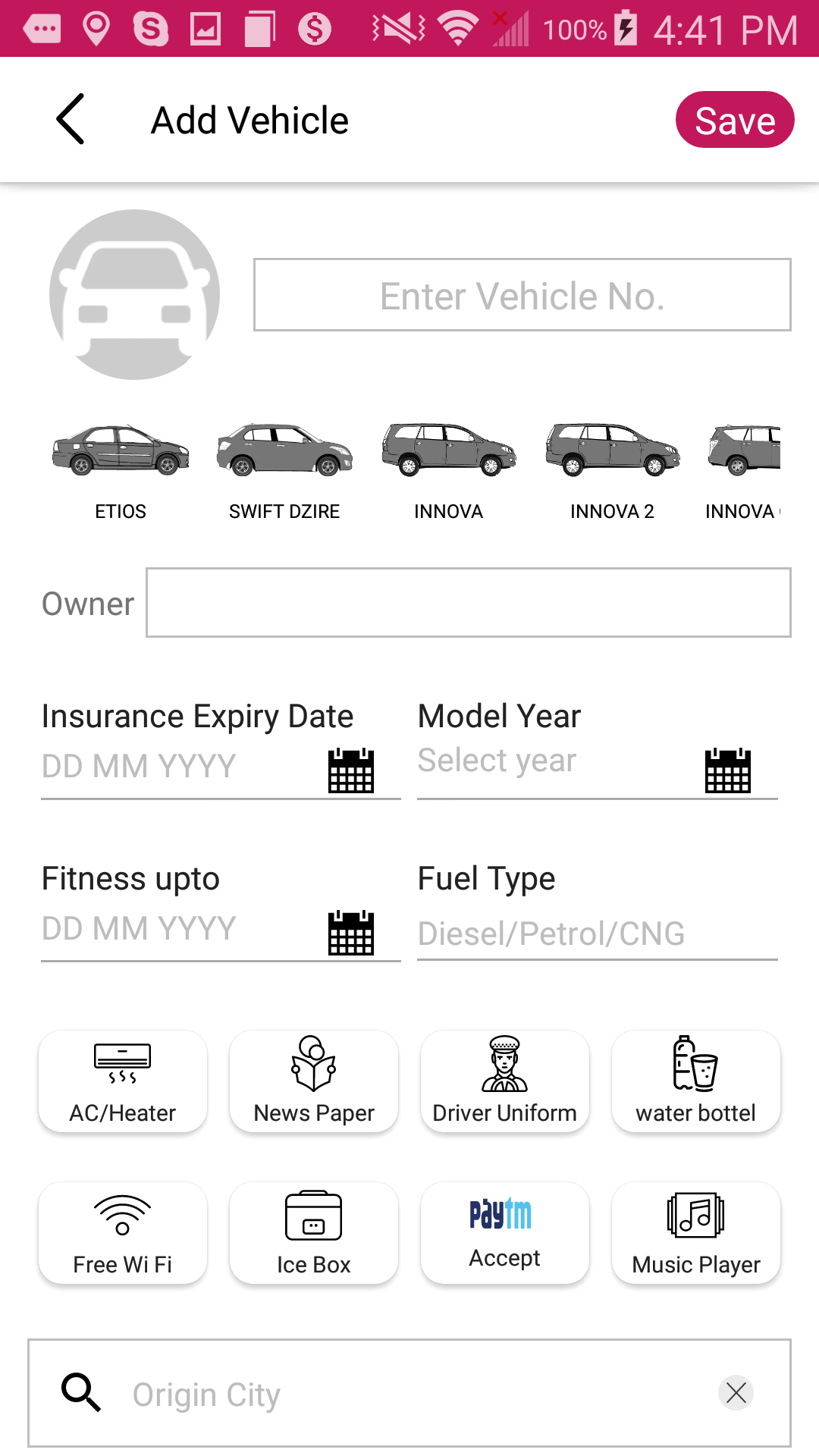819x1456 pixels.
Task: Tap the Owner name field
Action: click(468, 603)
